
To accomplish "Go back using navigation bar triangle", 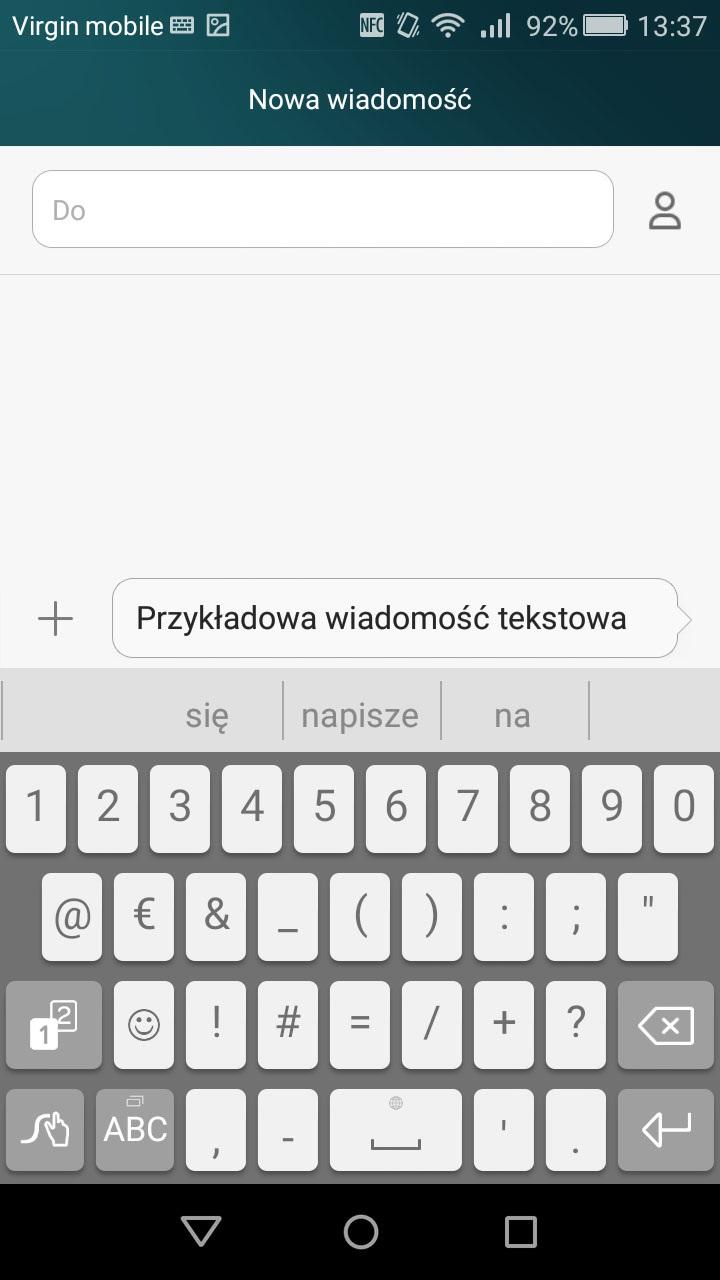I will [x=201, y=1232].
